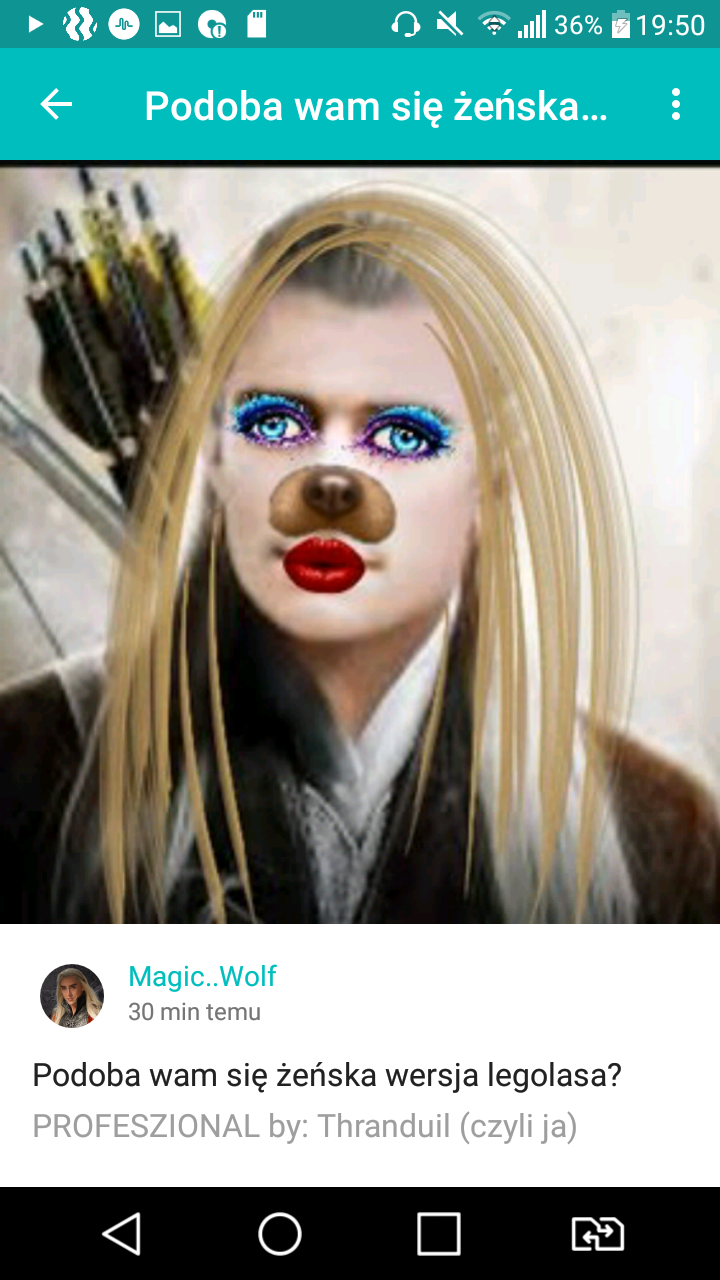Screen dimensions: 720x1280
Task: Tap Magic..Wolf's avatar picture
Action: point(72,996)
